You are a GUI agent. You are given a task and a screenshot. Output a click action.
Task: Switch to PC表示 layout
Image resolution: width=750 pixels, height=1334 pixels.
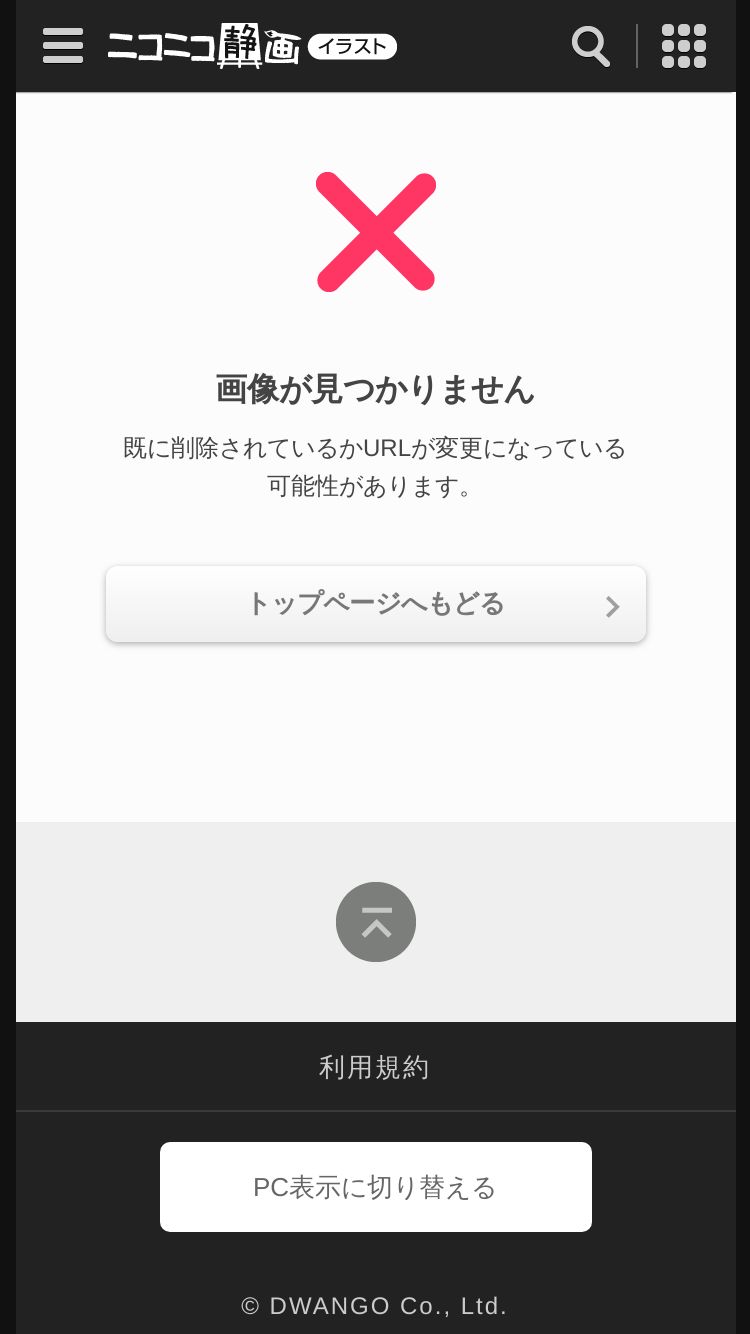pos(376,1187)
